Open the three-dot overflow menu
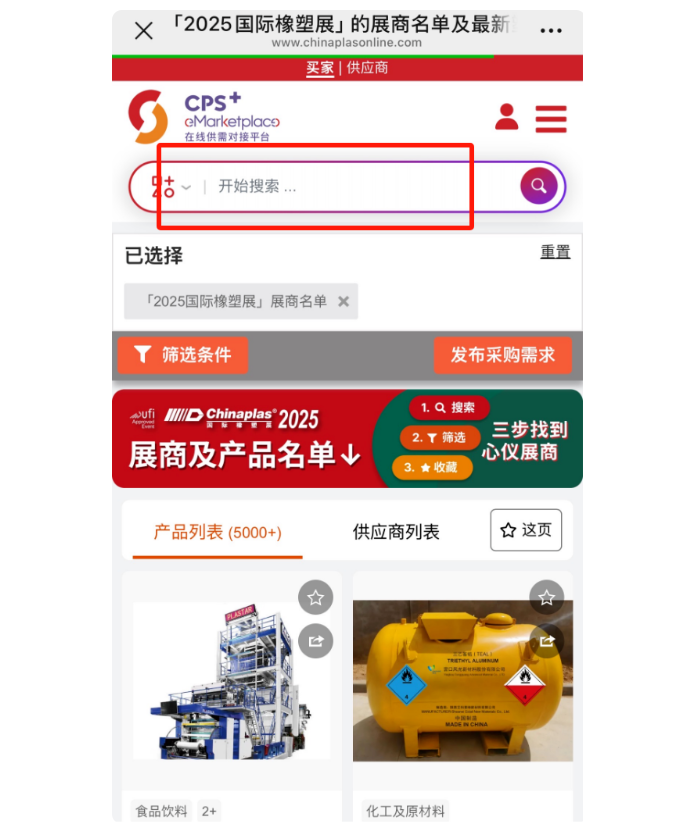Image resolution: width=685 pixels, height=838 pixels. [549, 30]
